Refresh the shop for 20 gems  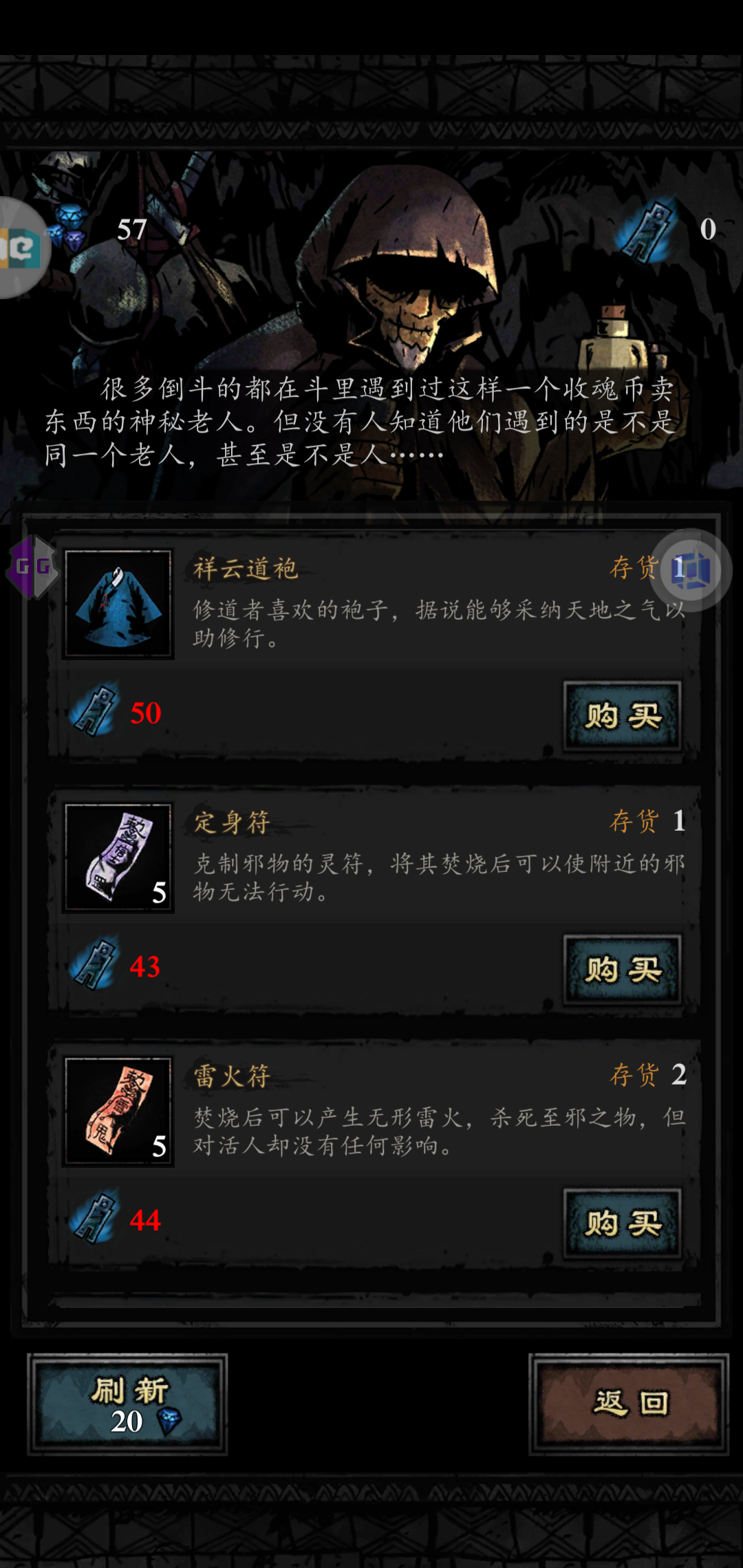(x=127, y=1404)
